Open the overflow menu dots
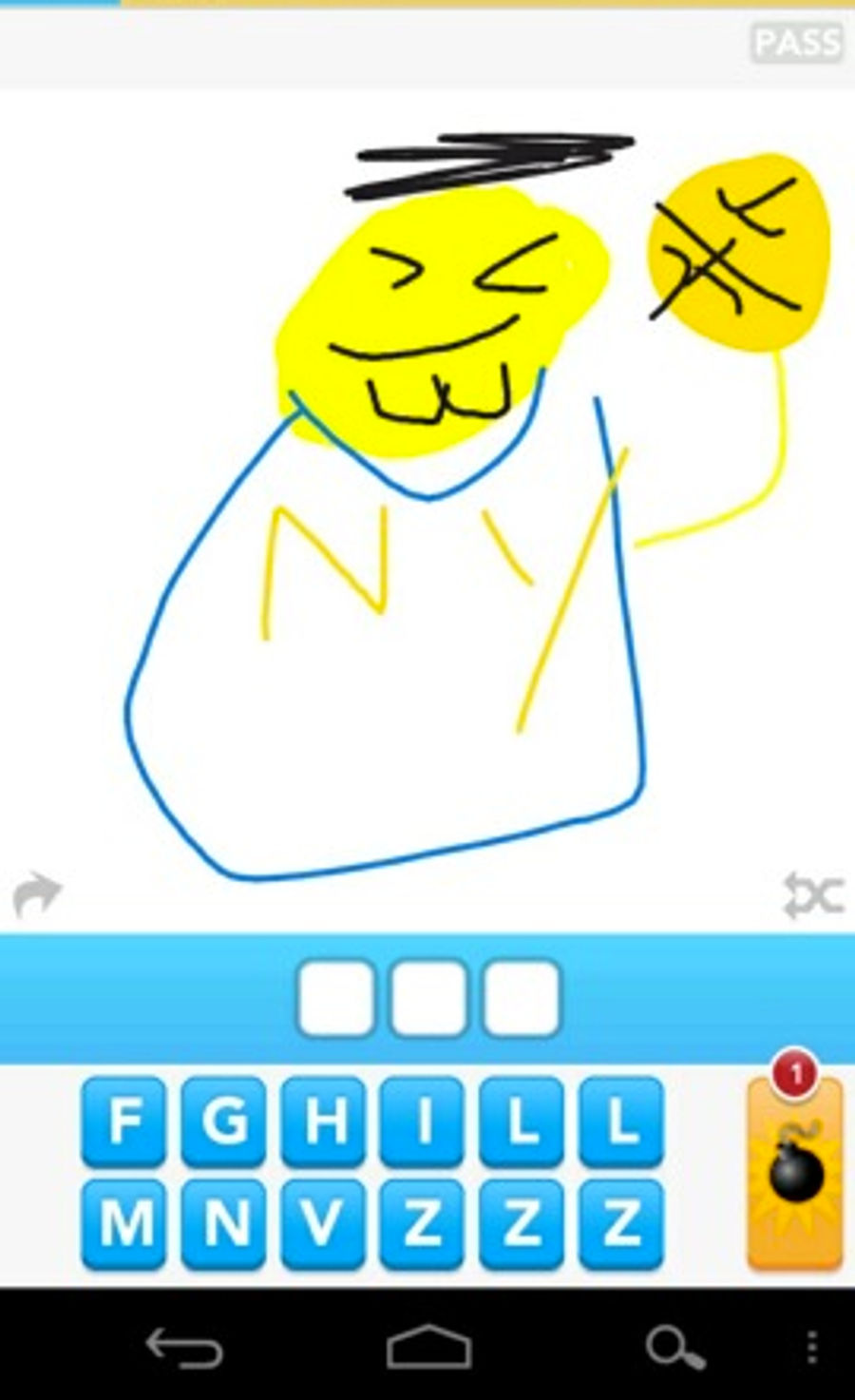 pos(811,1348)
